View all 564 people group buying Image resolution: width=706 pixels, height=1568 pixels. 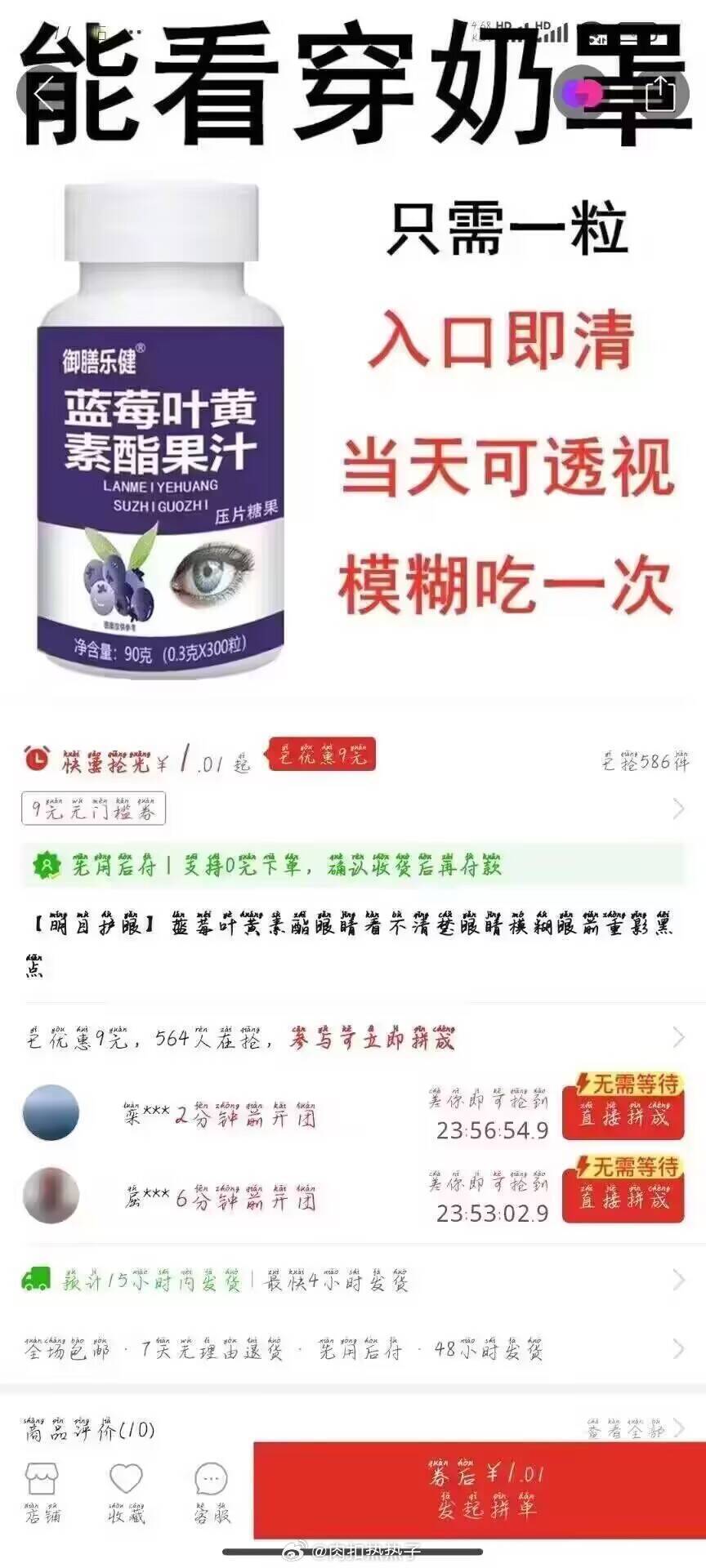click(x=678, y=1038)
